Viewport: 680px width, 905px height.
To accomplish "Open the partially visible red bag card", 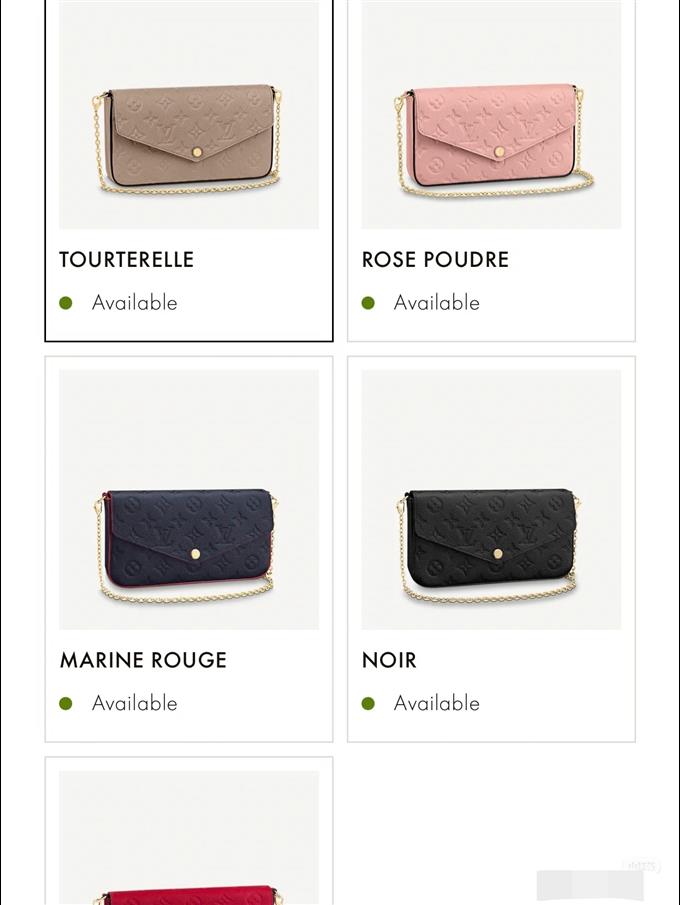I will click(189, 838).
